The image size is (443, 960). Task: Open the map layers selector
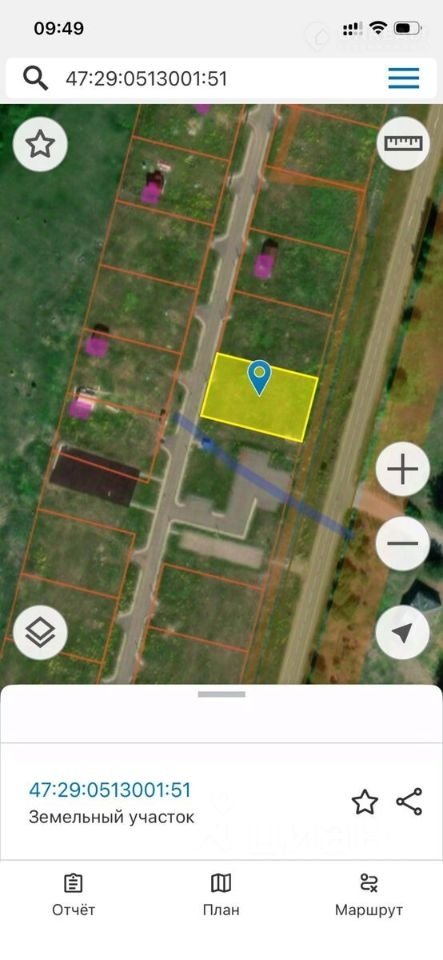click(40, 633)
